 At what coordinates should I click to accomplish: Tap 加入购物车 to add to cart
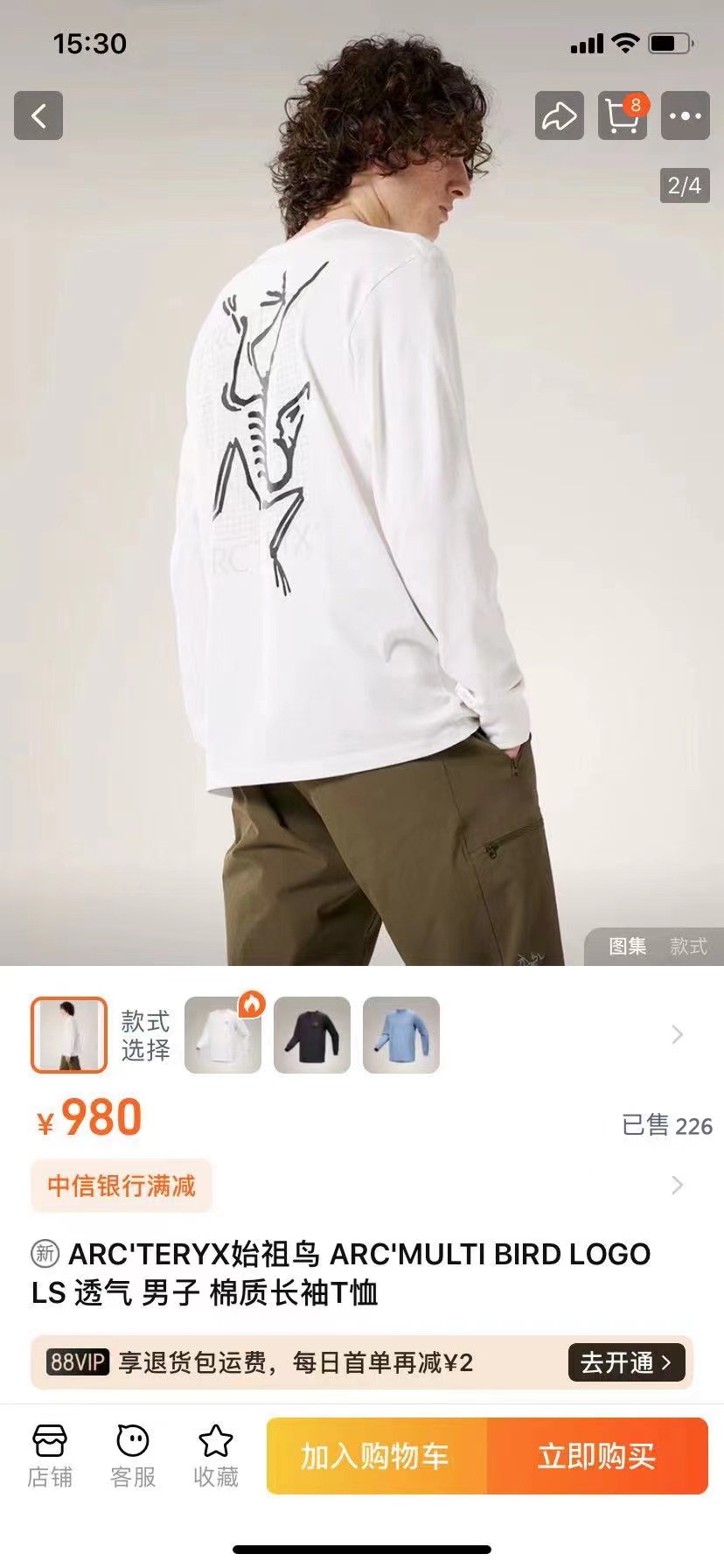(x=376, y=1456)
